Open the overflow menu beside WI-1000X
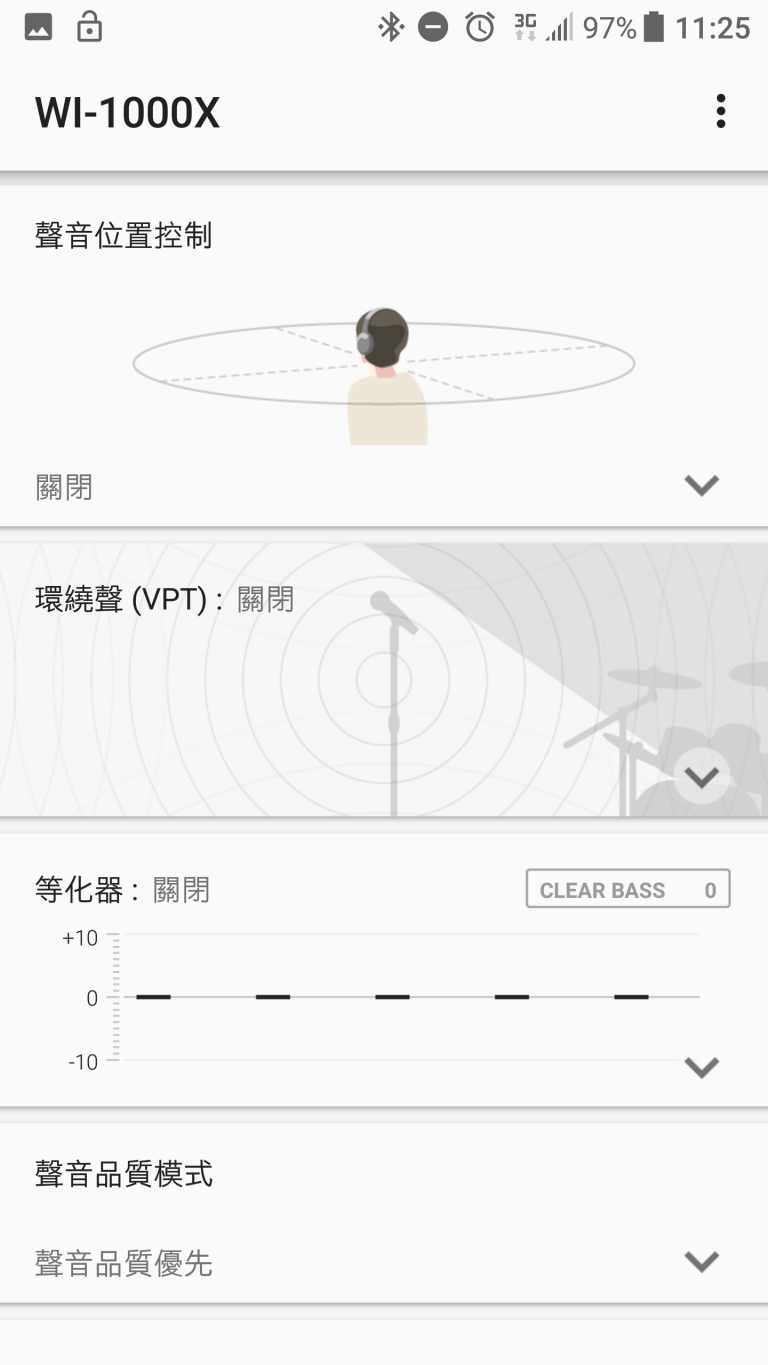This screenshot has height=1365, width=768. (x=720, y=111)
